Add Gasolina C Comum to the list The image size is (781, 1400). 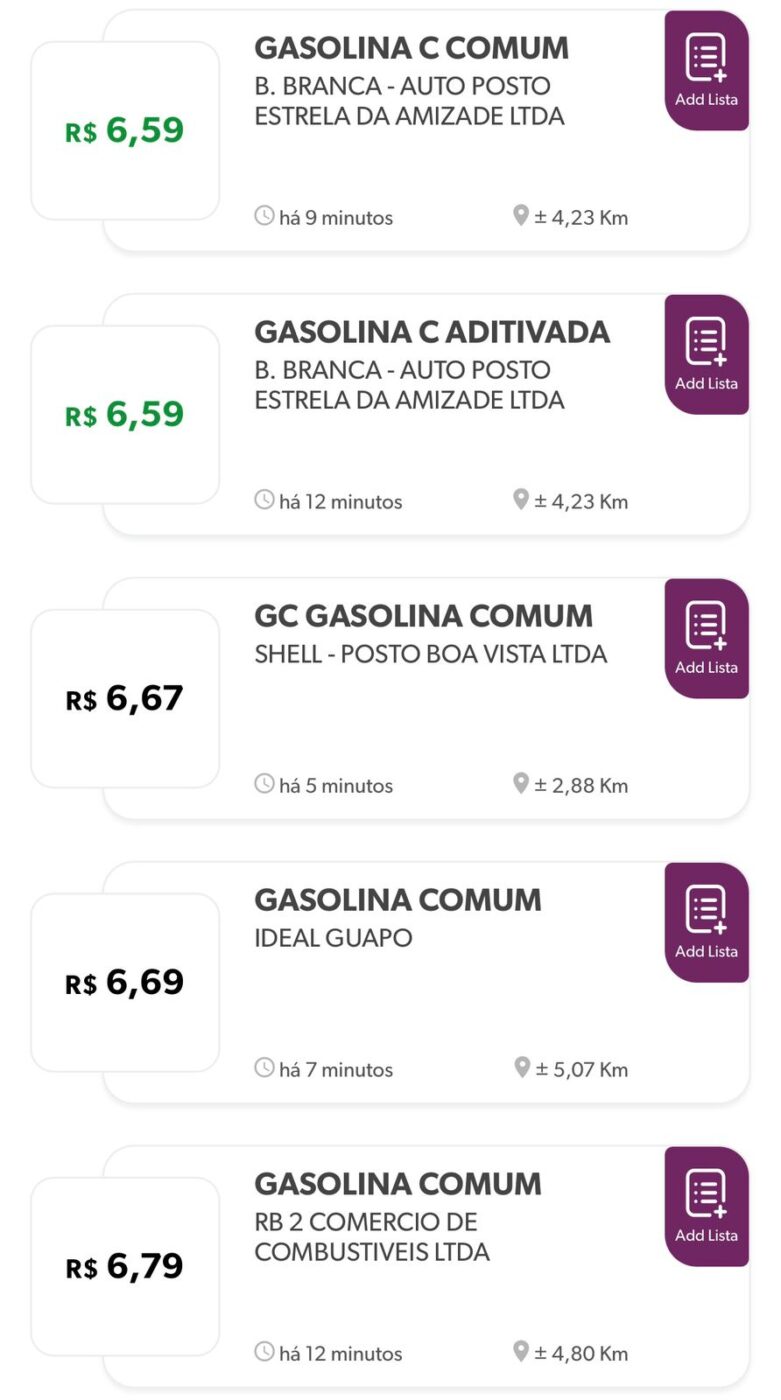[x=706, y=70]
